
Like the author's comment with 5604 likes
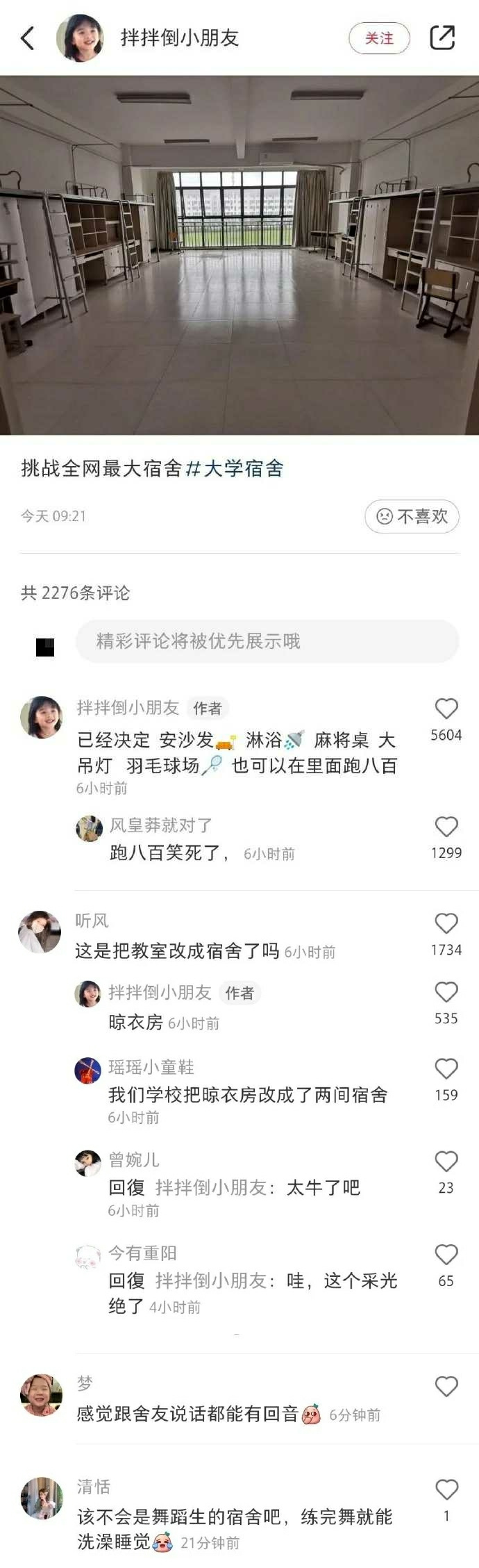[446, 709]
